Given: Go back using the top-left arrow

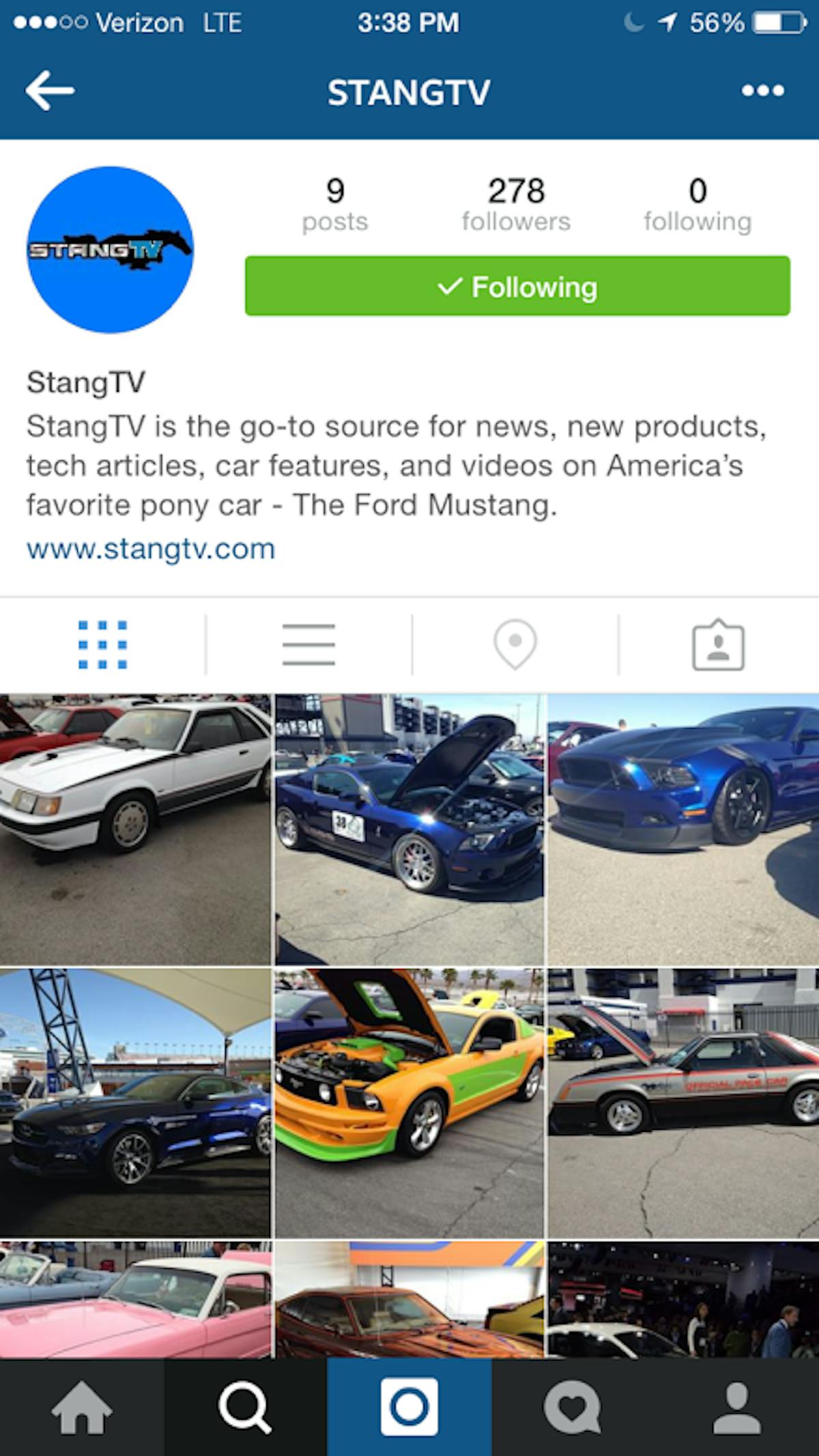Looking at the screenshot, I should 50,91.
